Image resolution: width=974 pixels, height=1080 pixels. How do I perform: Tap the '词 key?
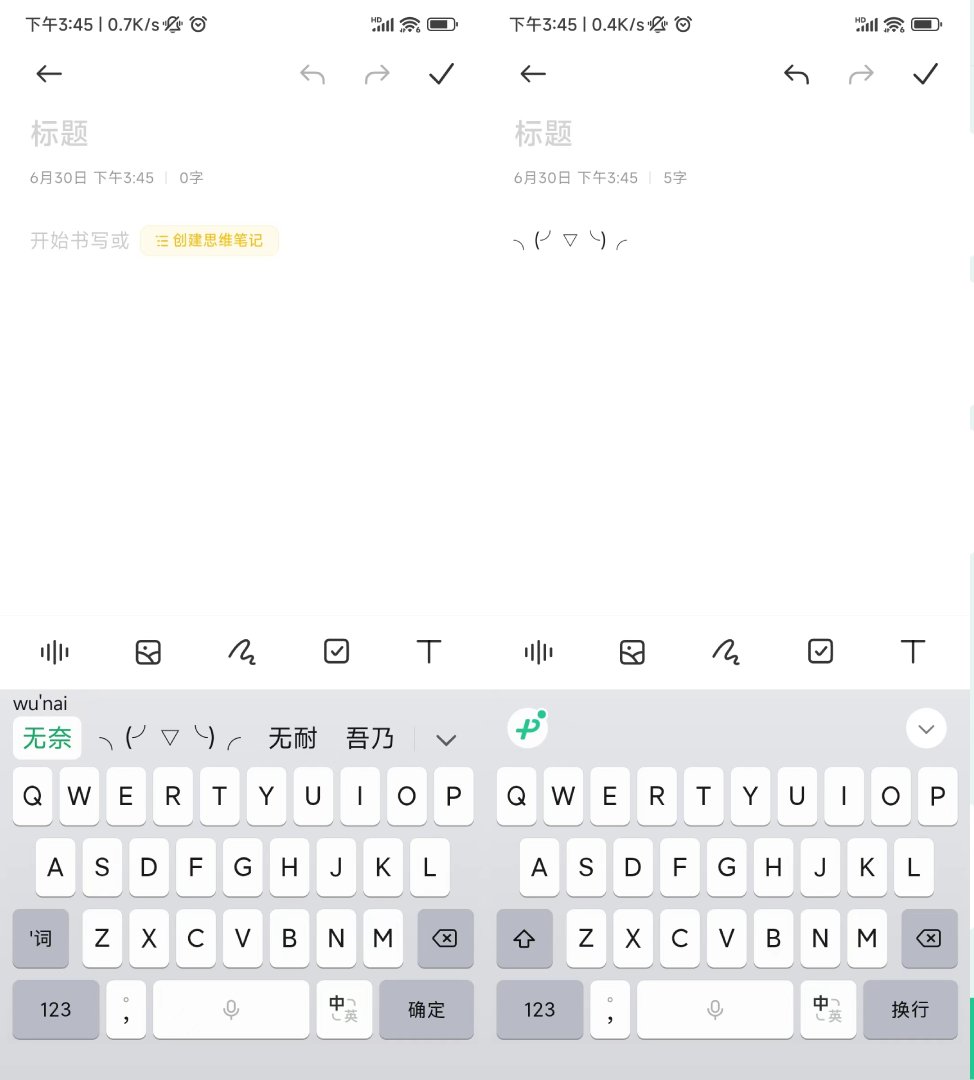[41, 938]
